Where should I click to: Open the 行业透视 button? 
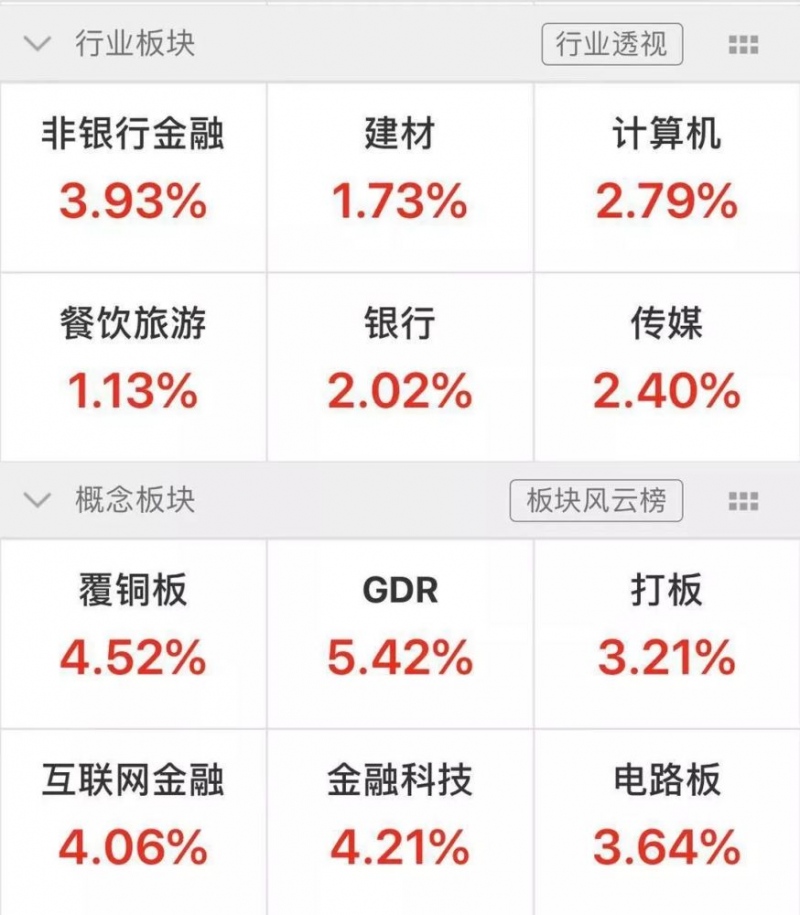[612, 44]
